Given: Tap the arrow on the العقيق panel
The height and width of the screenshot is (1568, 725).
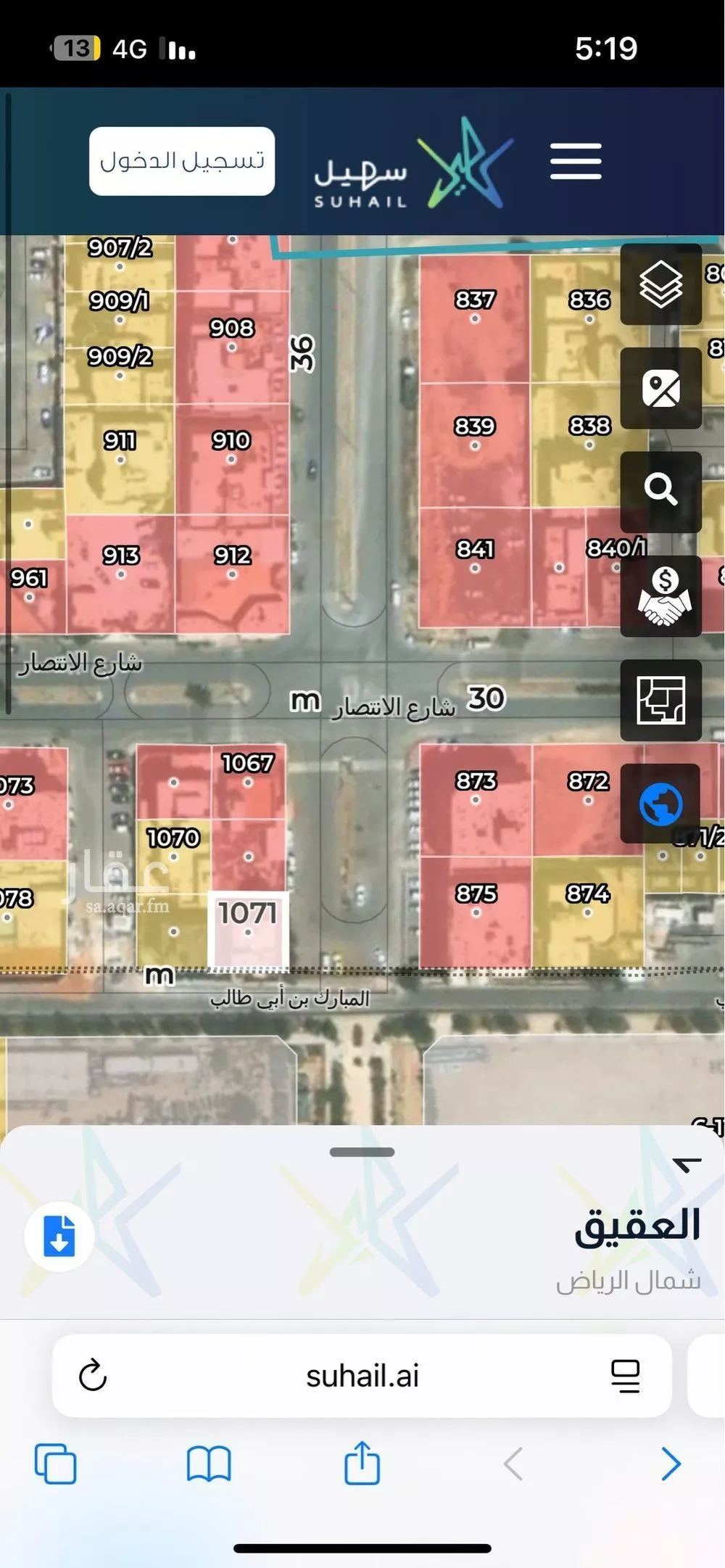Looking at the screenshot, I should click(x=686, y=1165).
